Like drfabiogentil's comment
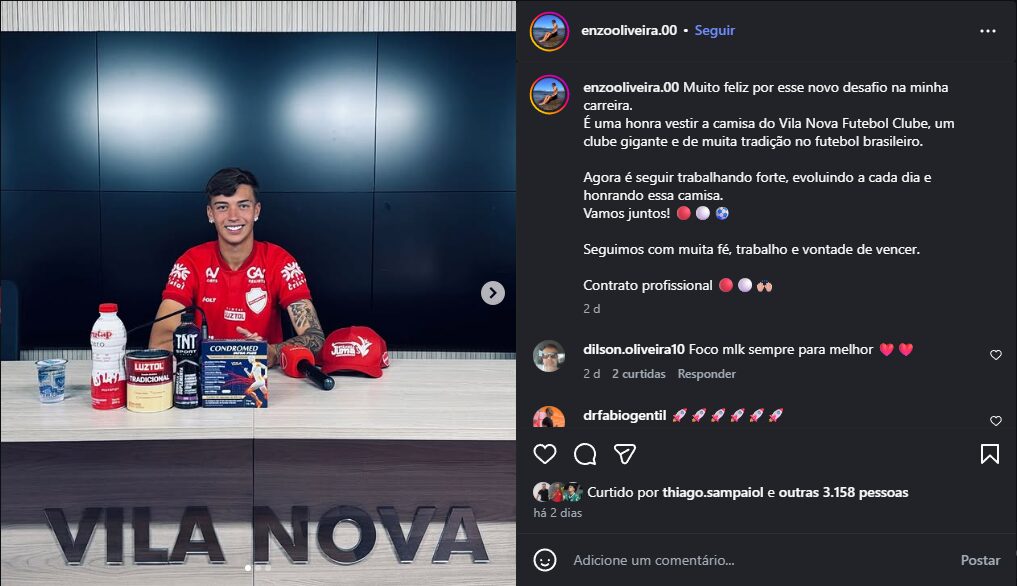Image resolution: width=1017 pixels, height=586 pixels. [x=995, y=421]
